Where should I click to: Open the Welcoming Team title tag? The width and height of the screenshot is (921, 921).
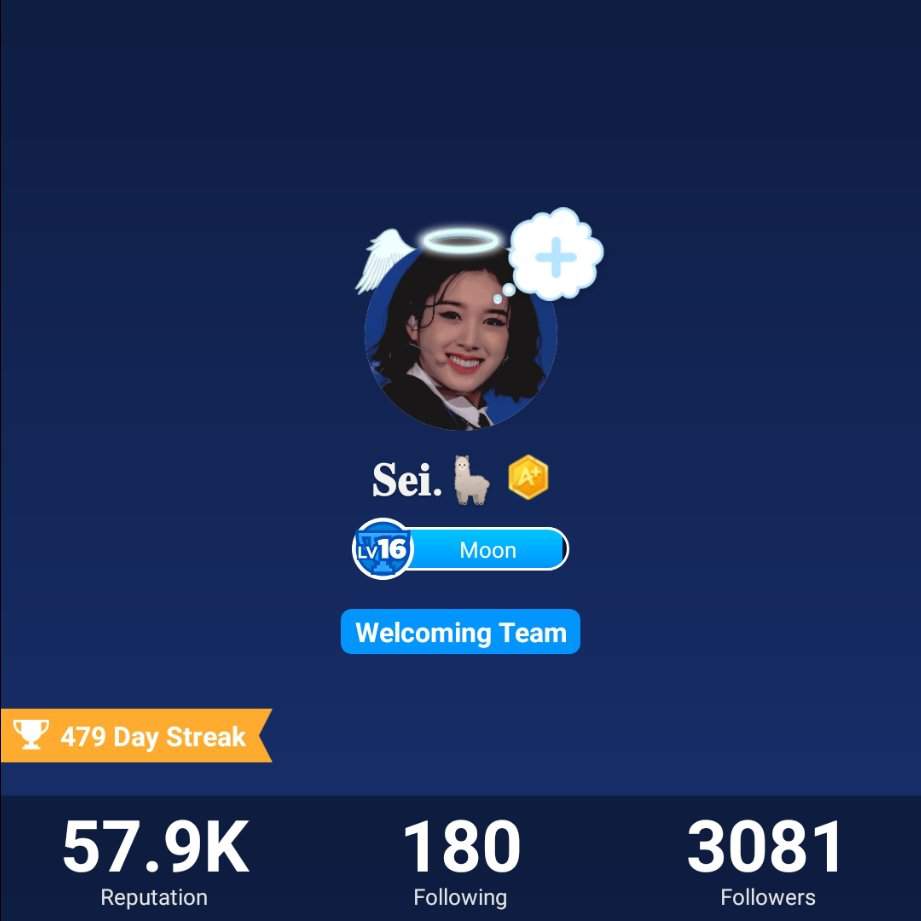point(460,632)
